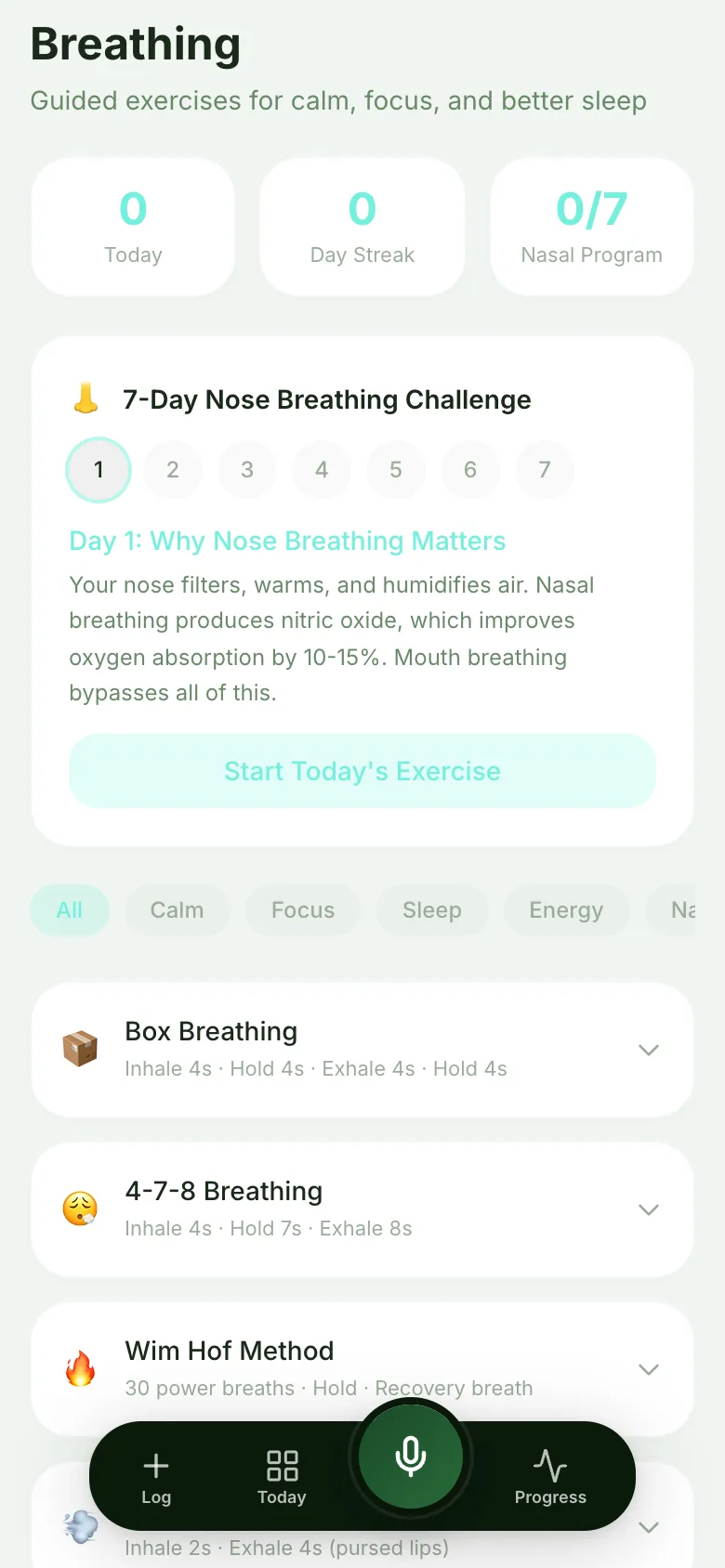725x1568 pixels.
Task: Select day 2 of the challenge
Action: (x=173, y=470)
